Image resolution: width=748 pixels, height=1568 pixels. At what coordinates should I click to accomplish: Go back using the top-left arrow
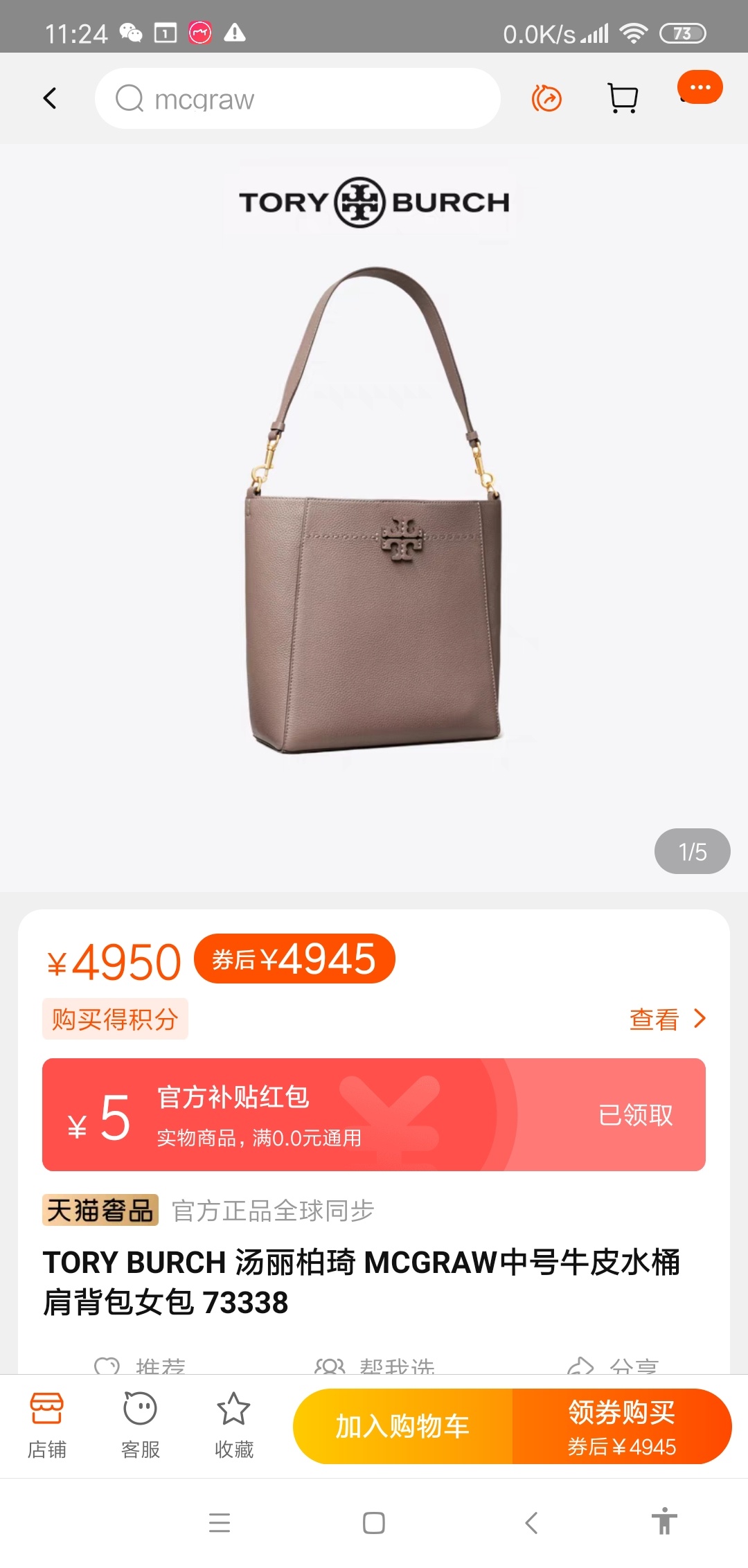[x=50, y=98]
